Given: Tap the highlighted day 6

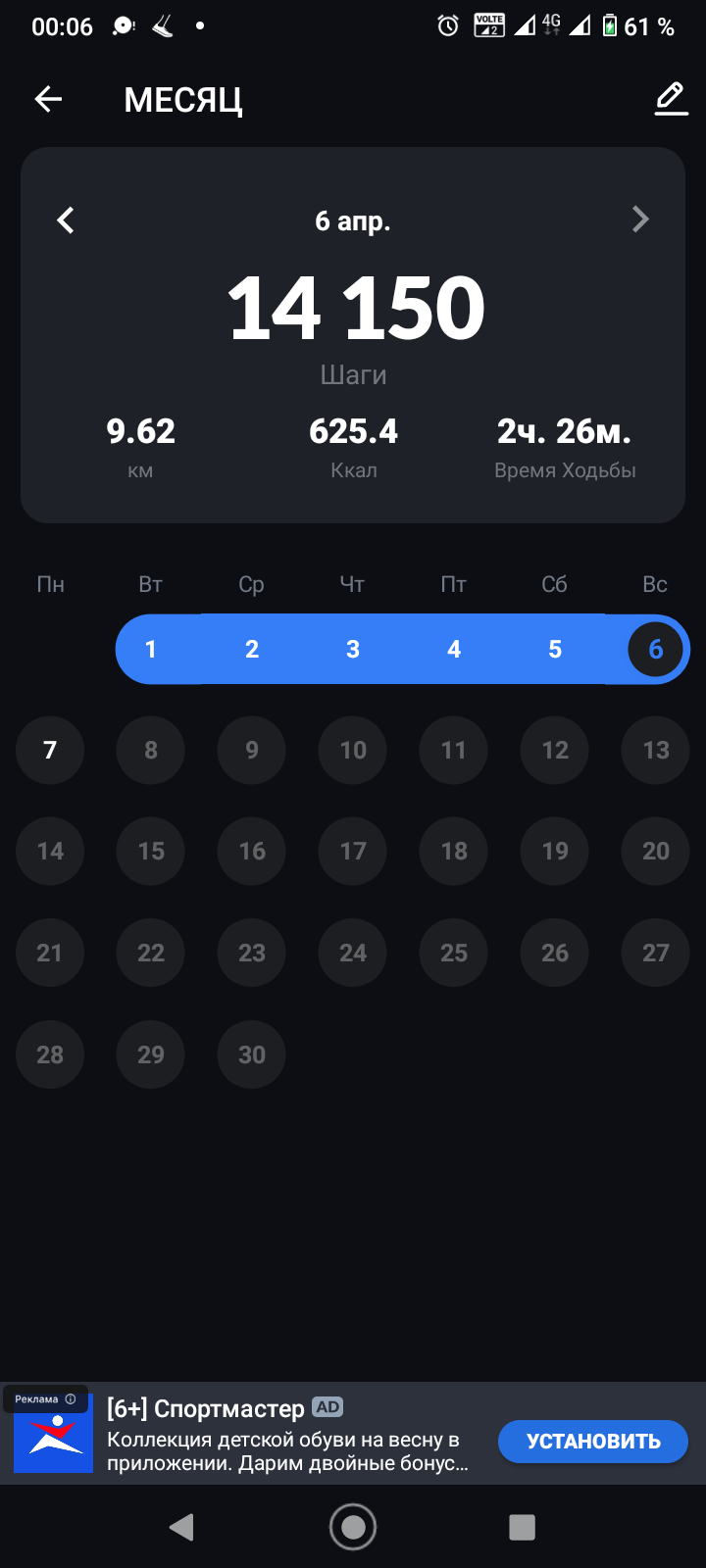Looking at the screenshot, I should pyautogui.click(x=655, y=649).
